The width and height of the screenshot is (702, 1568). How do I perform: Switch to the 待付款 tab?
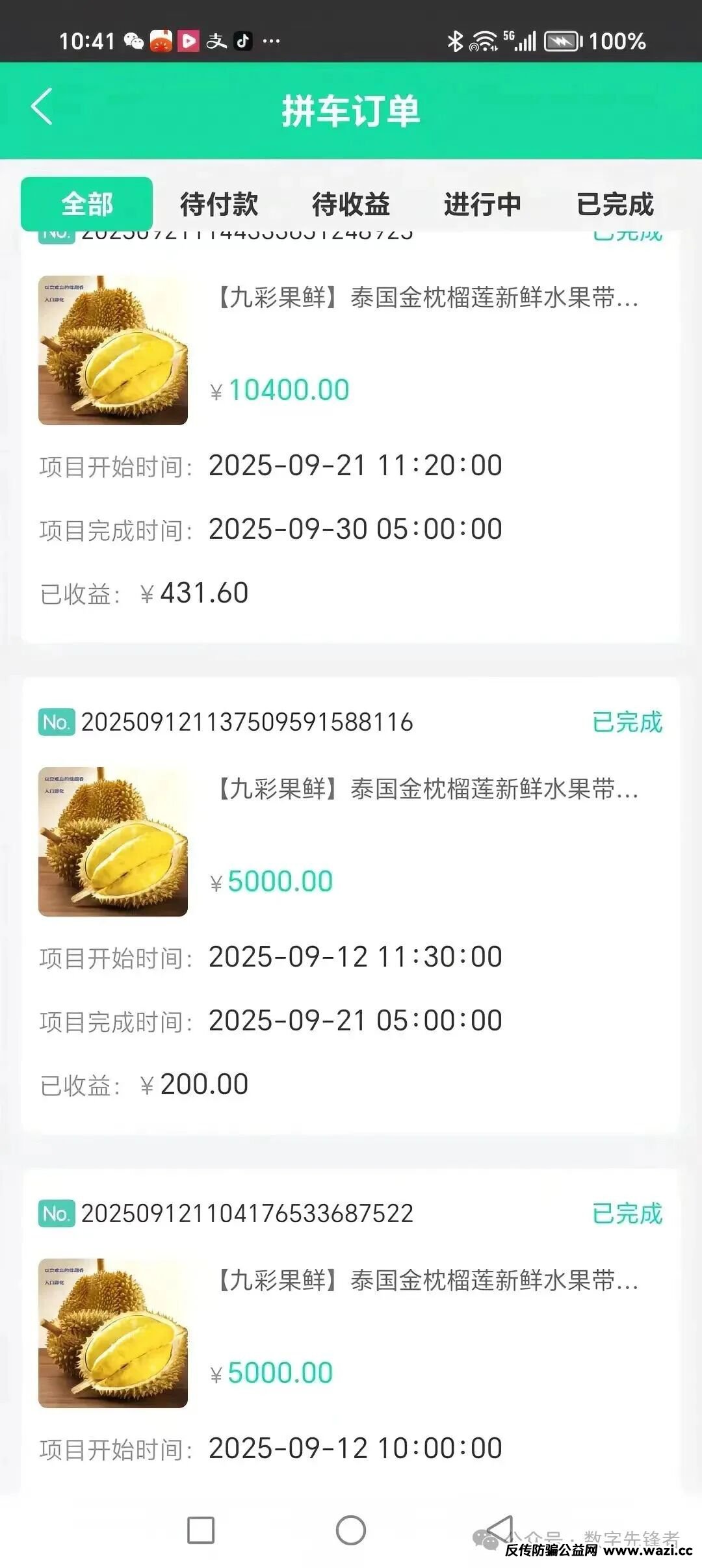pos(219,204)
